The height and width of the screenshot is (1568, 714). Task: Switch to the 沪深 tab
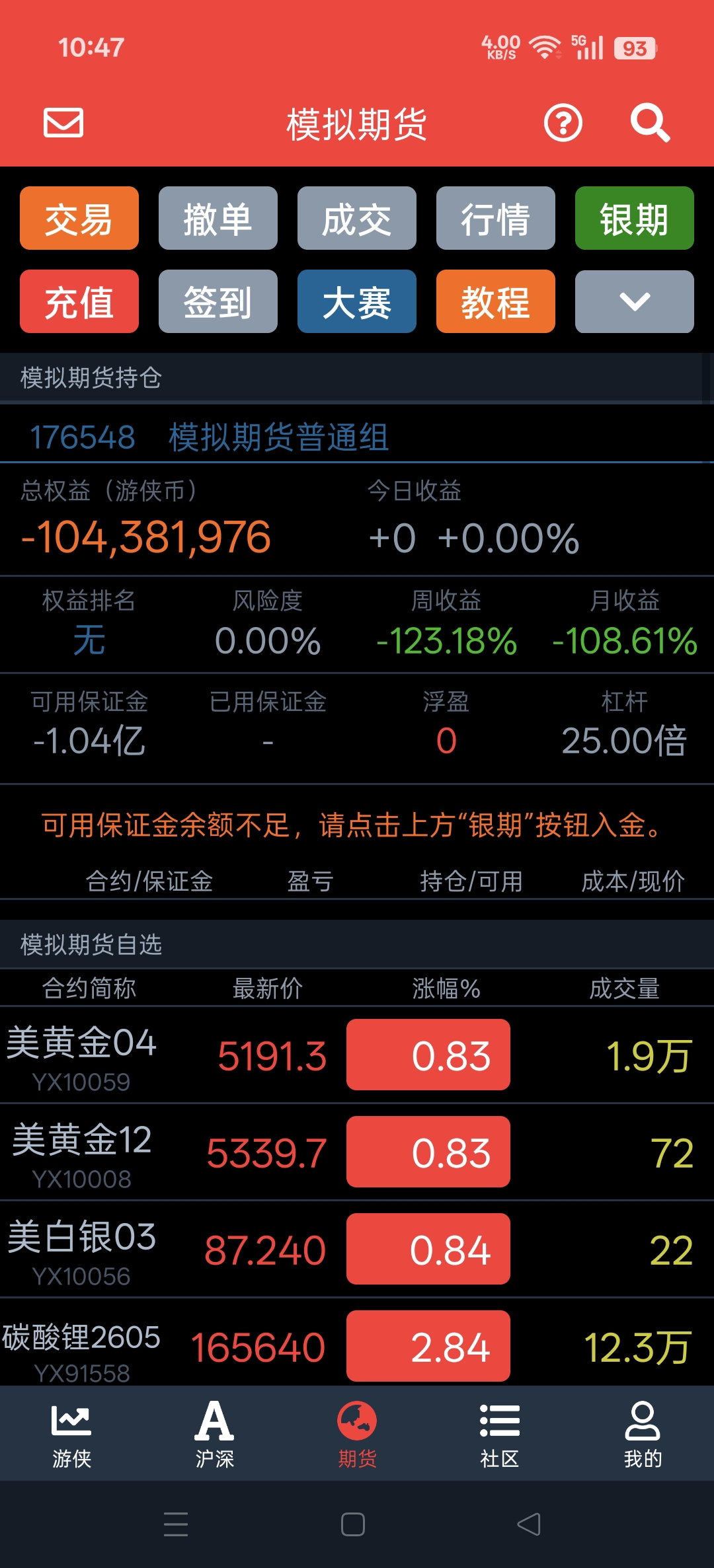tap(214, 1434)
